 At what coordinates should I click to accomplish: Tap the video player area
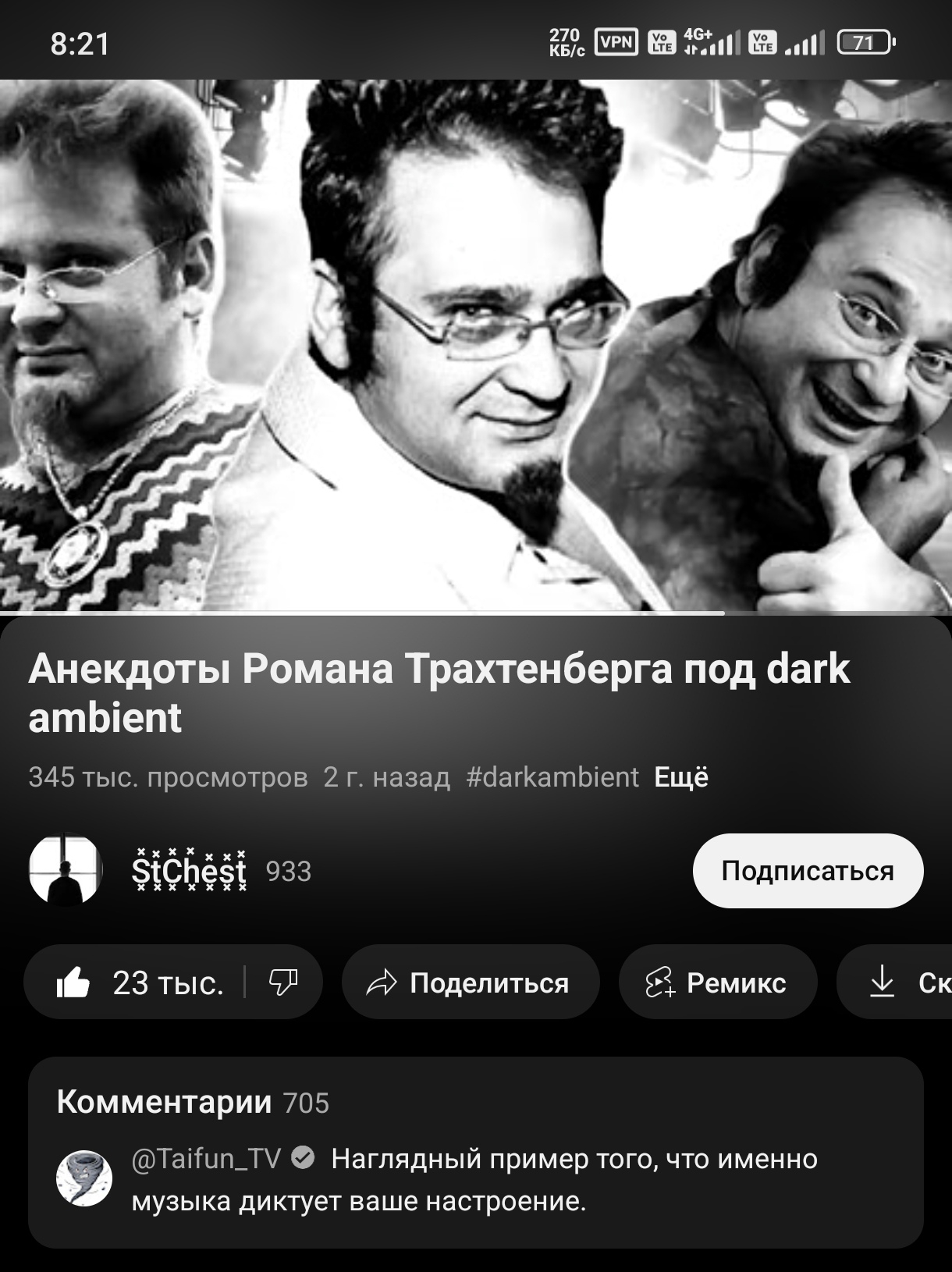tap(476, 343)
